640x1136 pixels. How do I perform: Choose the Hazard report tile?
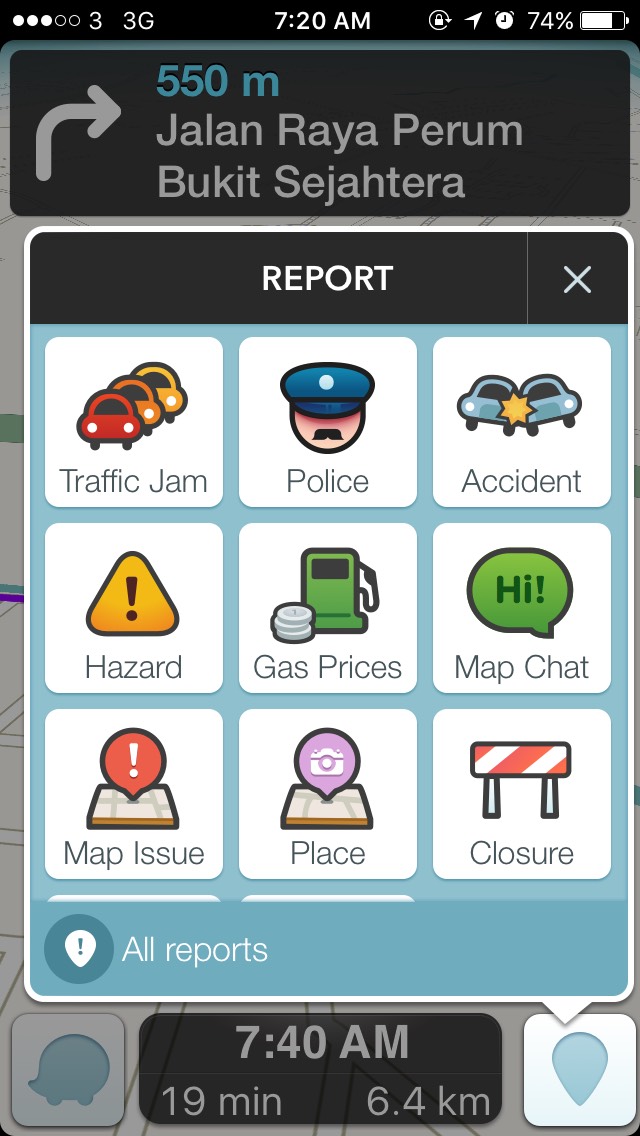click(134, 608)
